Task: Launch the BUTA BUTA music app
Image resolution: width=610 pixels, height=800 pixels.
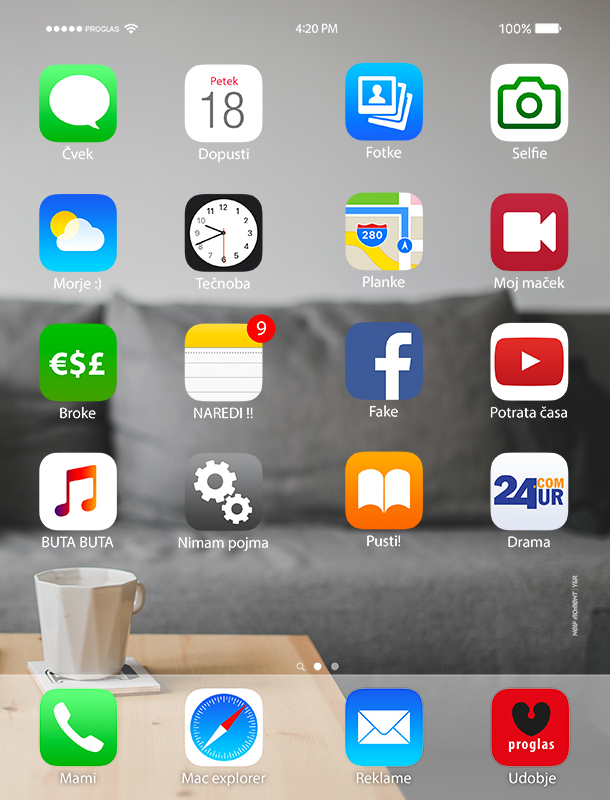Action: 78,491
